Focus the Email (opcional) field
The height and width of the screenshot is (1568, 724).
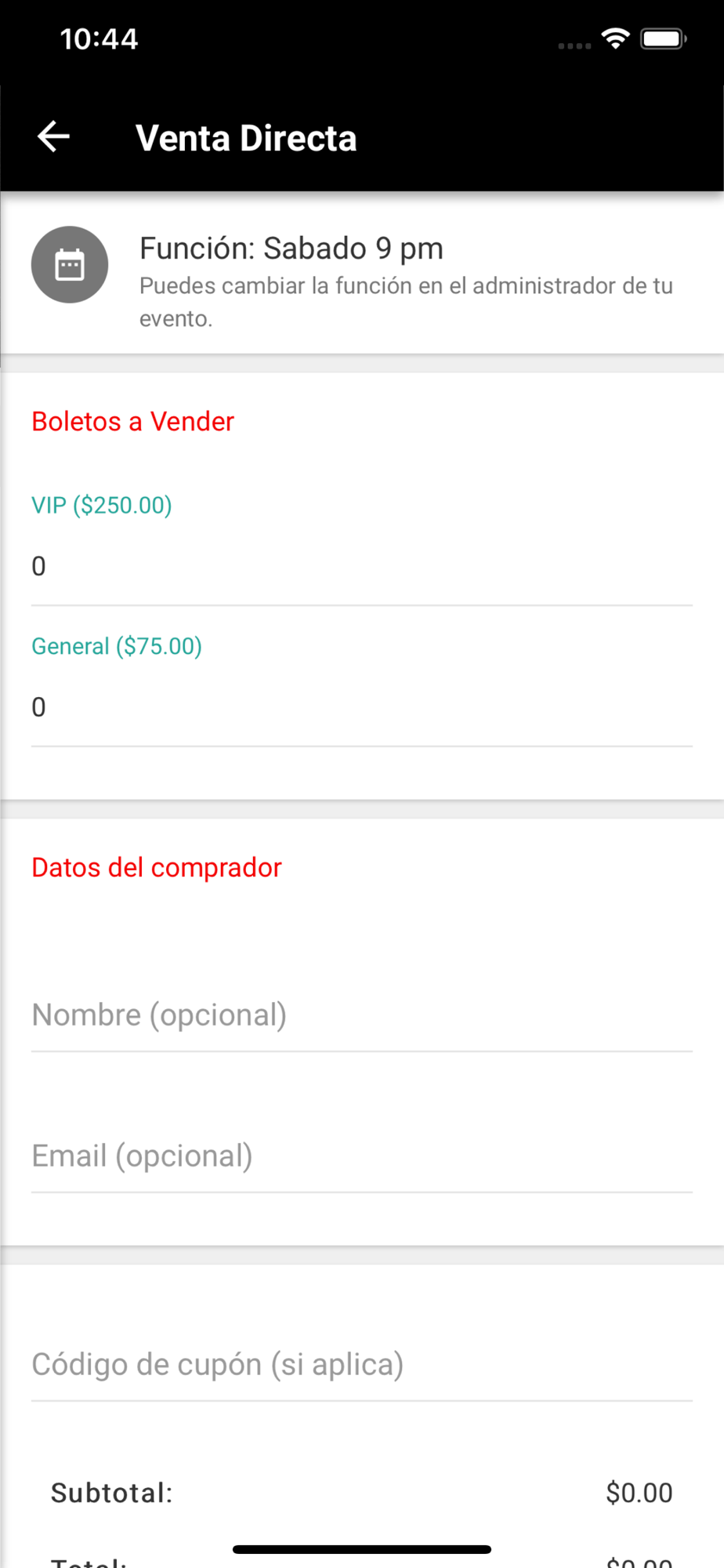tap(362, 1156)
